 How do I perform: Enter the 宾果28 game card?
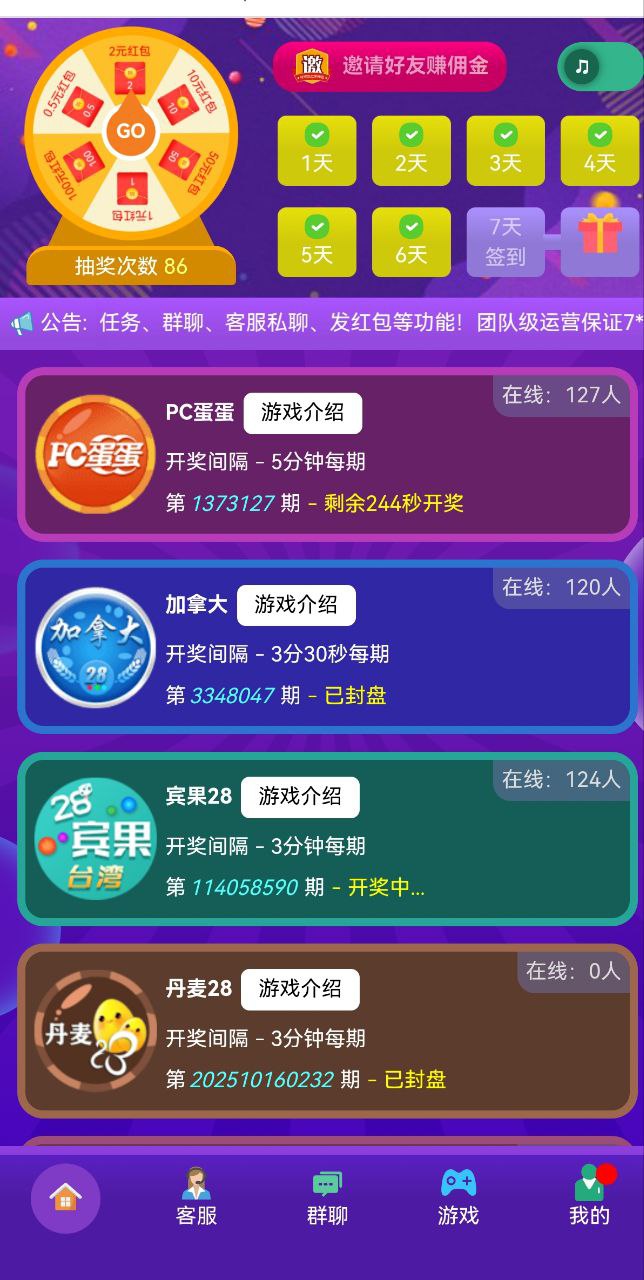420,850
